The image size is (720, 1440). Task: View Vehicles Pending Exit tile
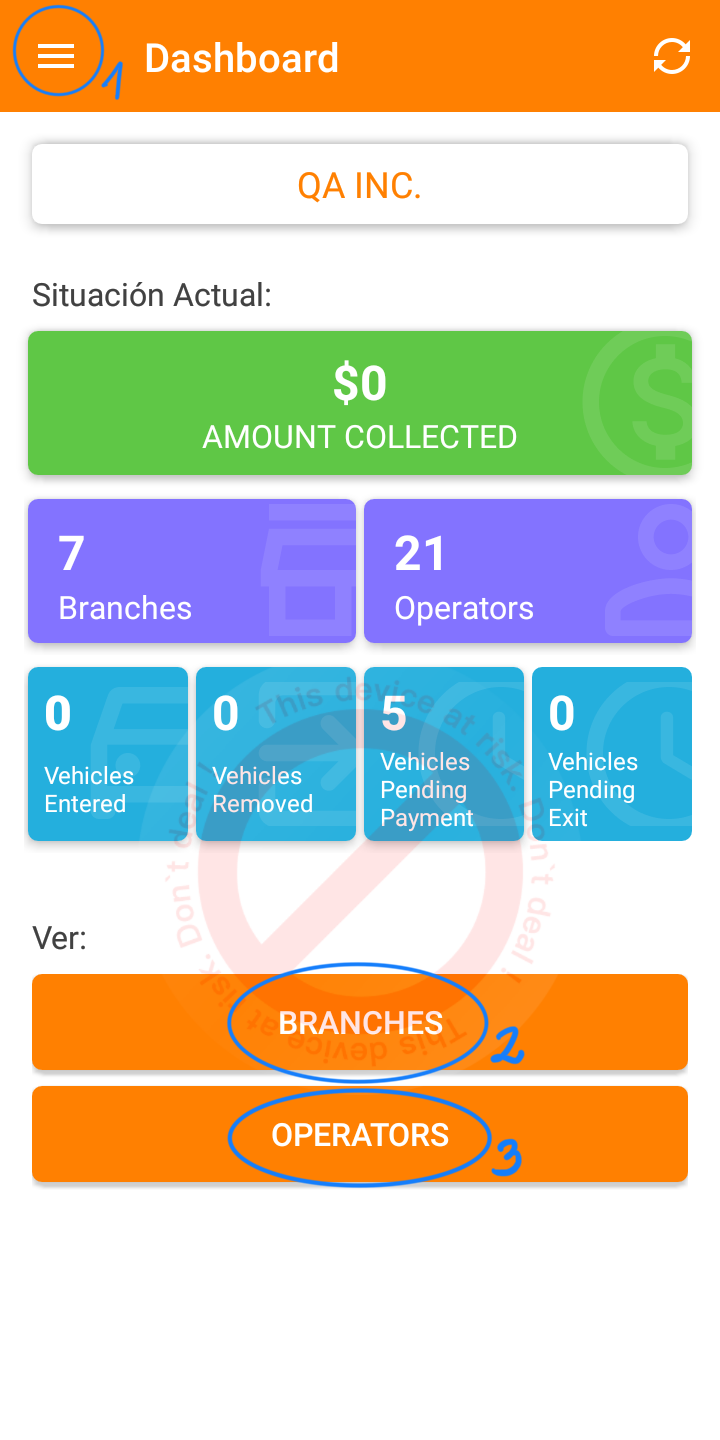click(612, 754)
